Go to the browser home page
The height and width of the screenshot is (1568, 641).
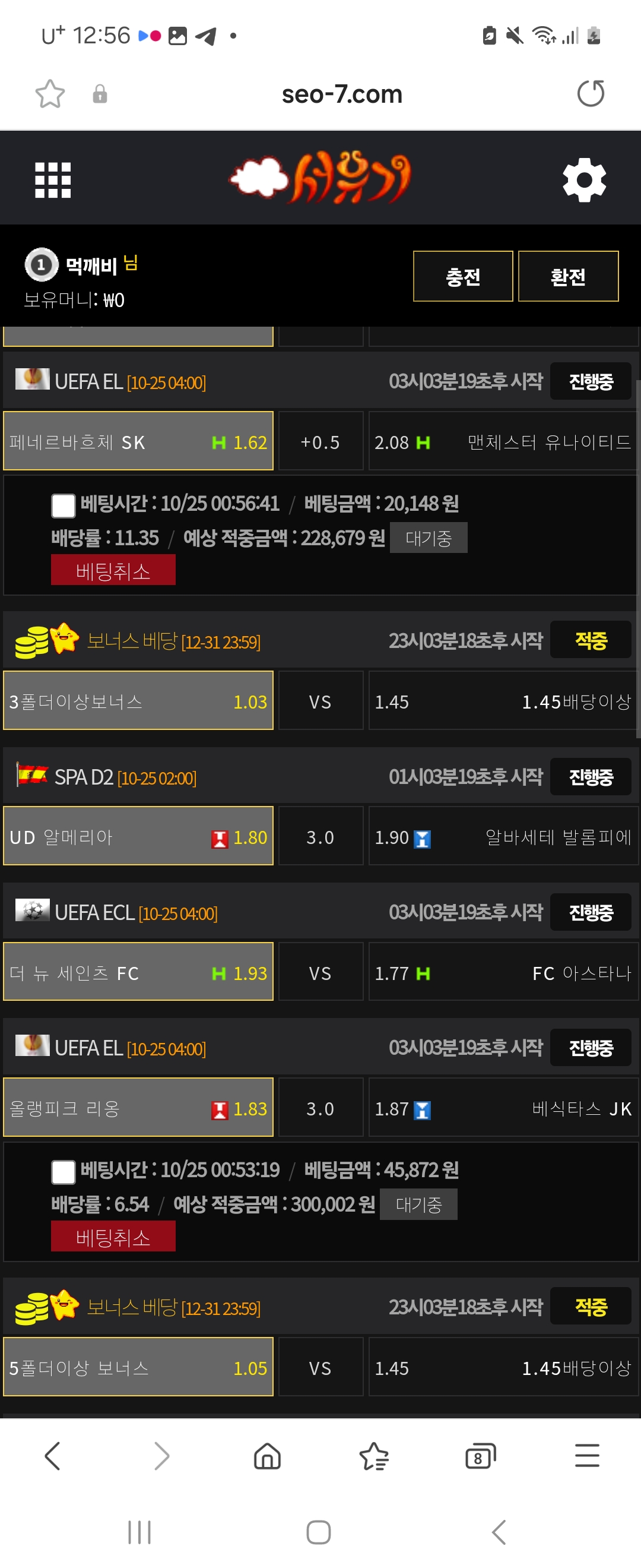point(267,1456)
